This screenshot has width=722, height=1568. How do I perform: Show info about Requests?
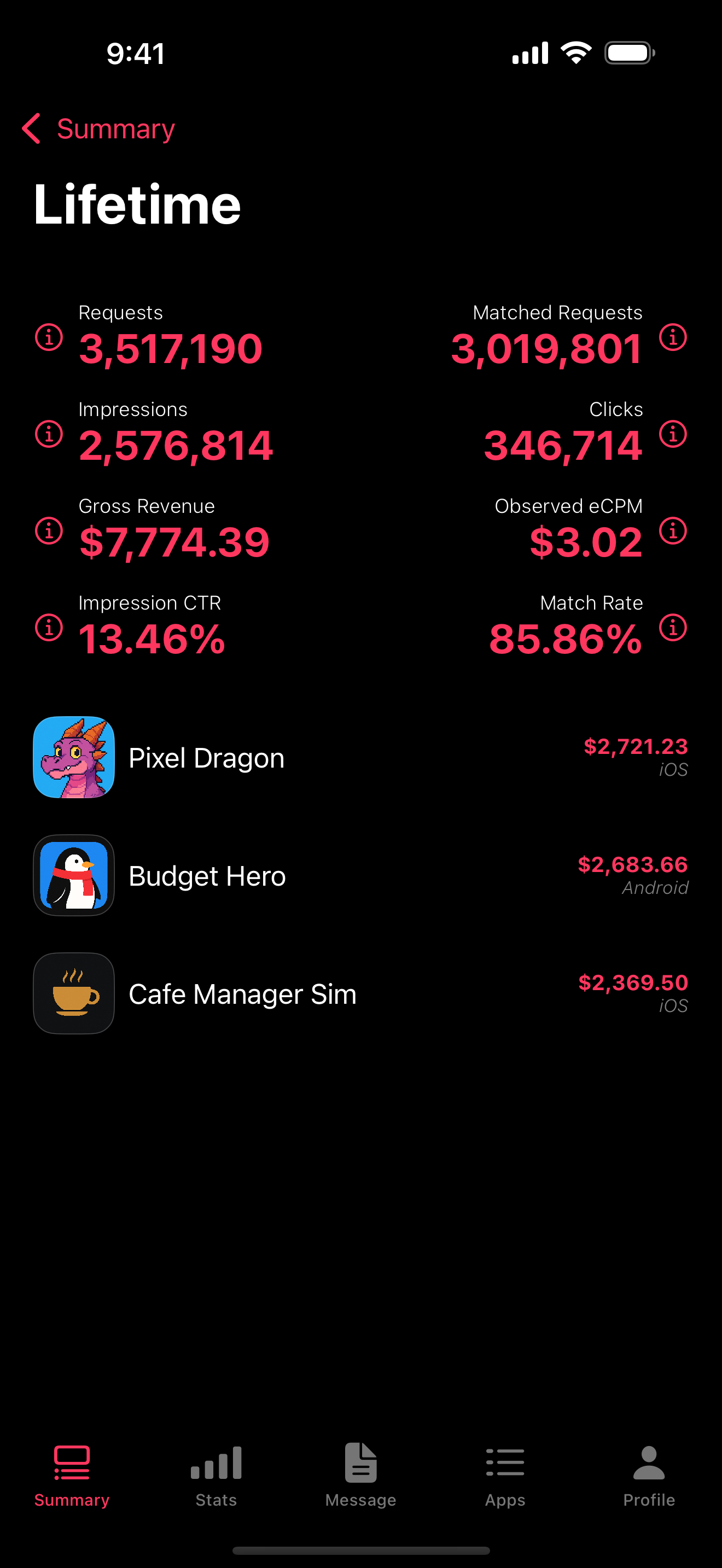[x=49, y=337]
